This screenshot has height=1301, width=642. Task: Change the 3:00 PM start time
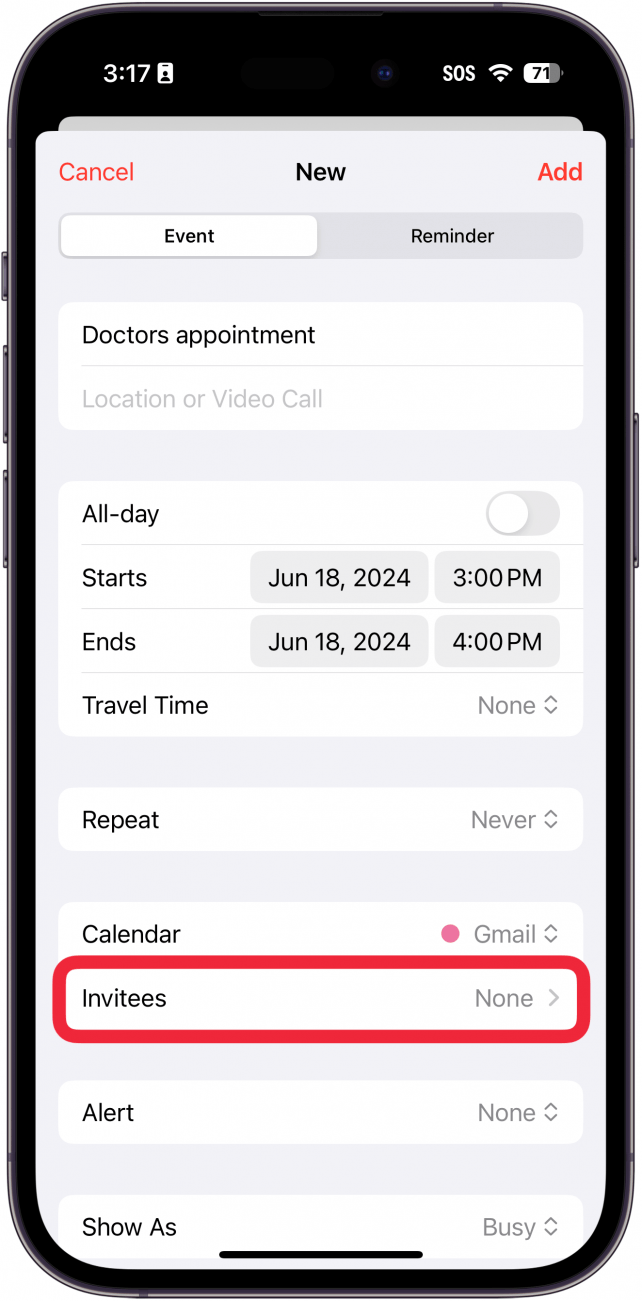pos(497,578)
